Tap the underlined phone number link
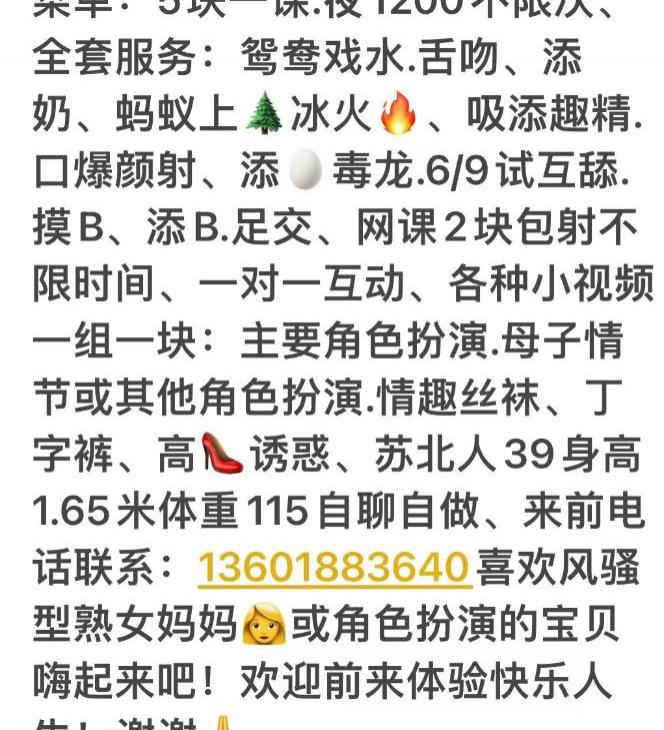 334,568
